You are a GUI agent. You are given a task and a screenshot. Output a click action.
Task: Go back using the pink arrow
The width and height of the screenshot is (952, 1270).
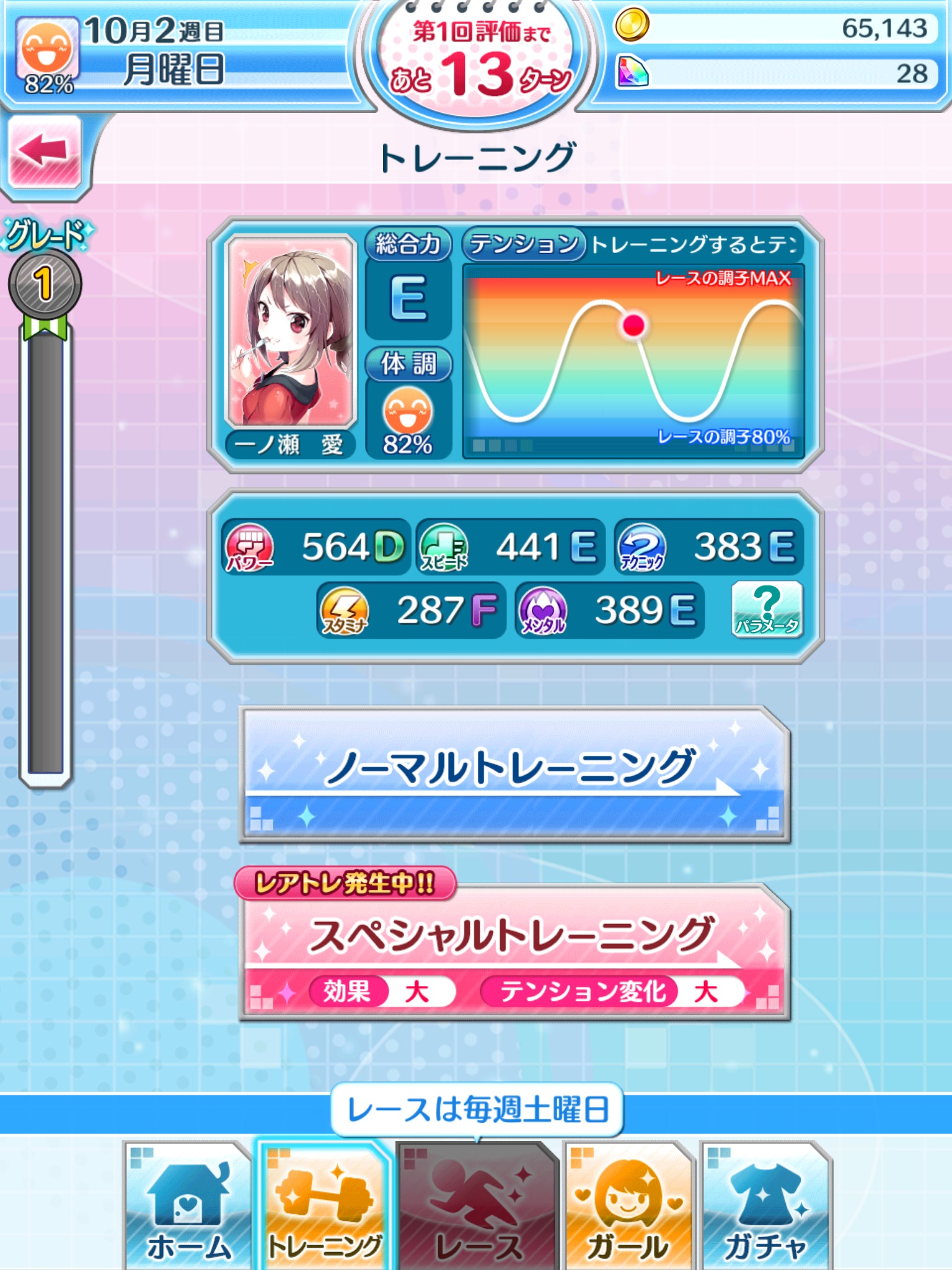[45, 151]
